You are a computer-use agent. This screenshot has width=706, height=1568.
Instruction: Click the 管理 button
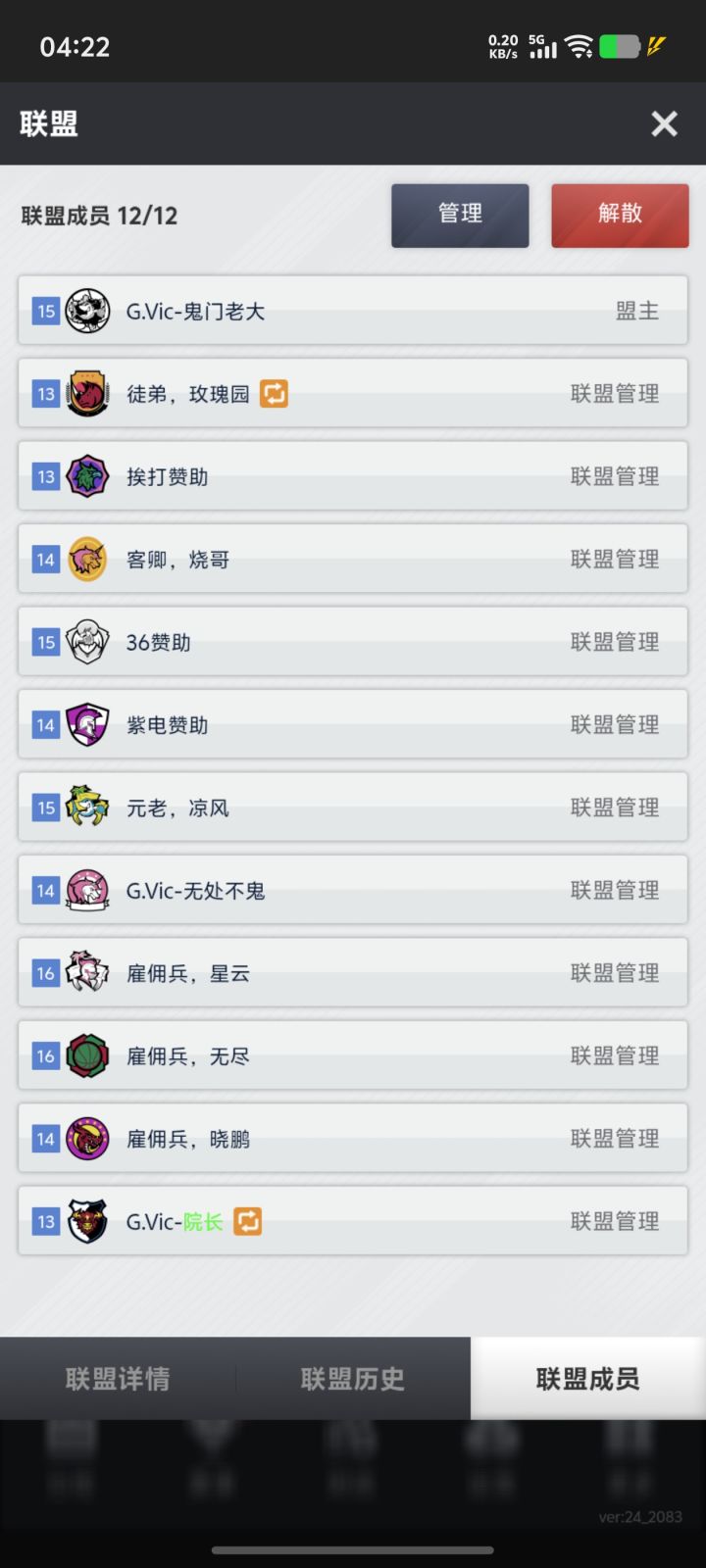coord(460,216)
